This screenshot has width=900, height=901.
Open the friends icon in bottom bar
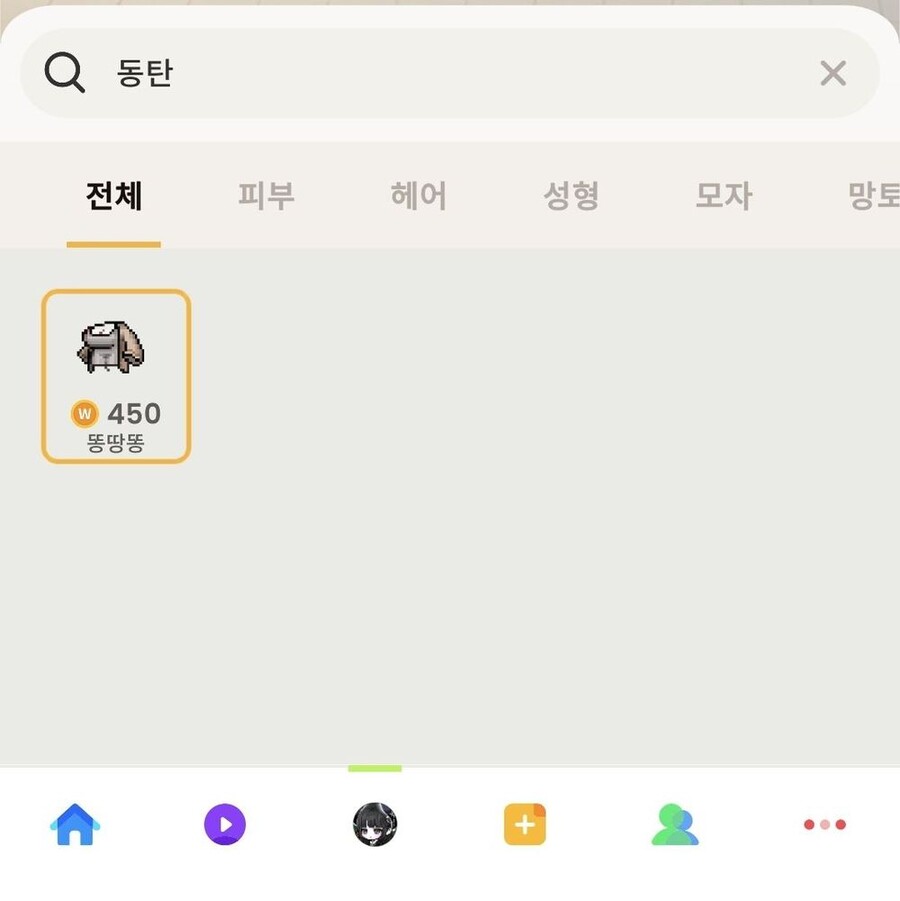tap(675, 824)
